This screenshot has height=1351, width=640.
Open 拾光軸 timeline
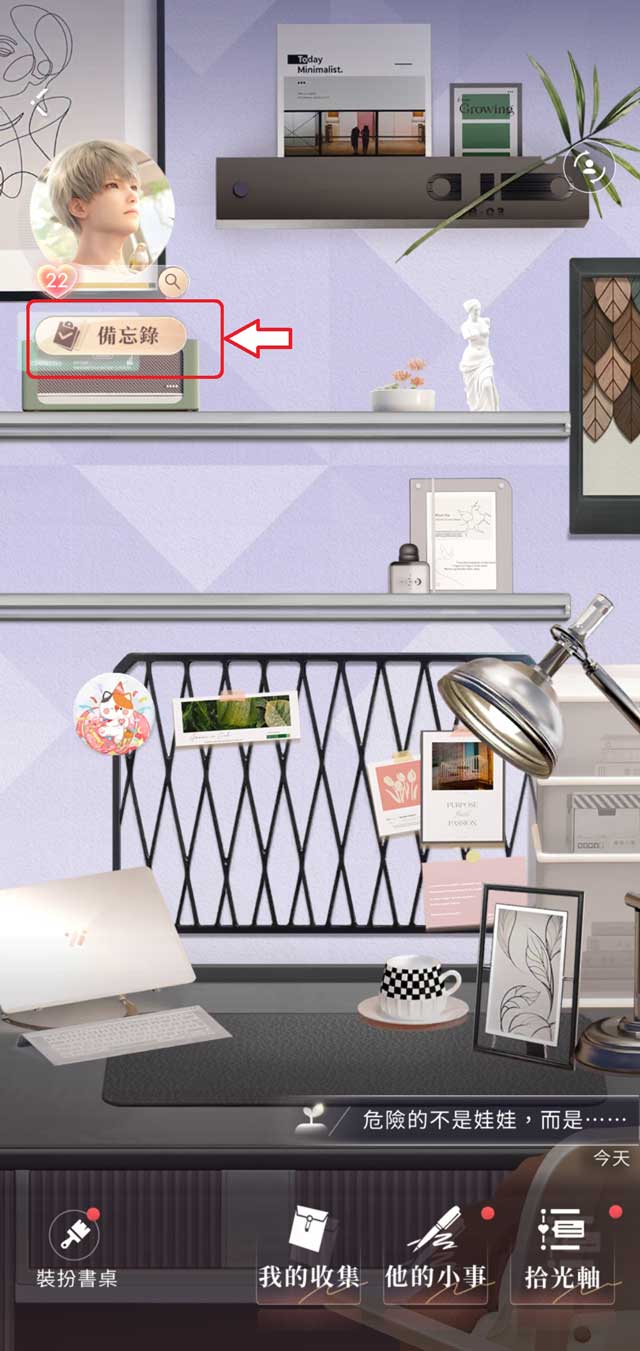pos(562,1254)
